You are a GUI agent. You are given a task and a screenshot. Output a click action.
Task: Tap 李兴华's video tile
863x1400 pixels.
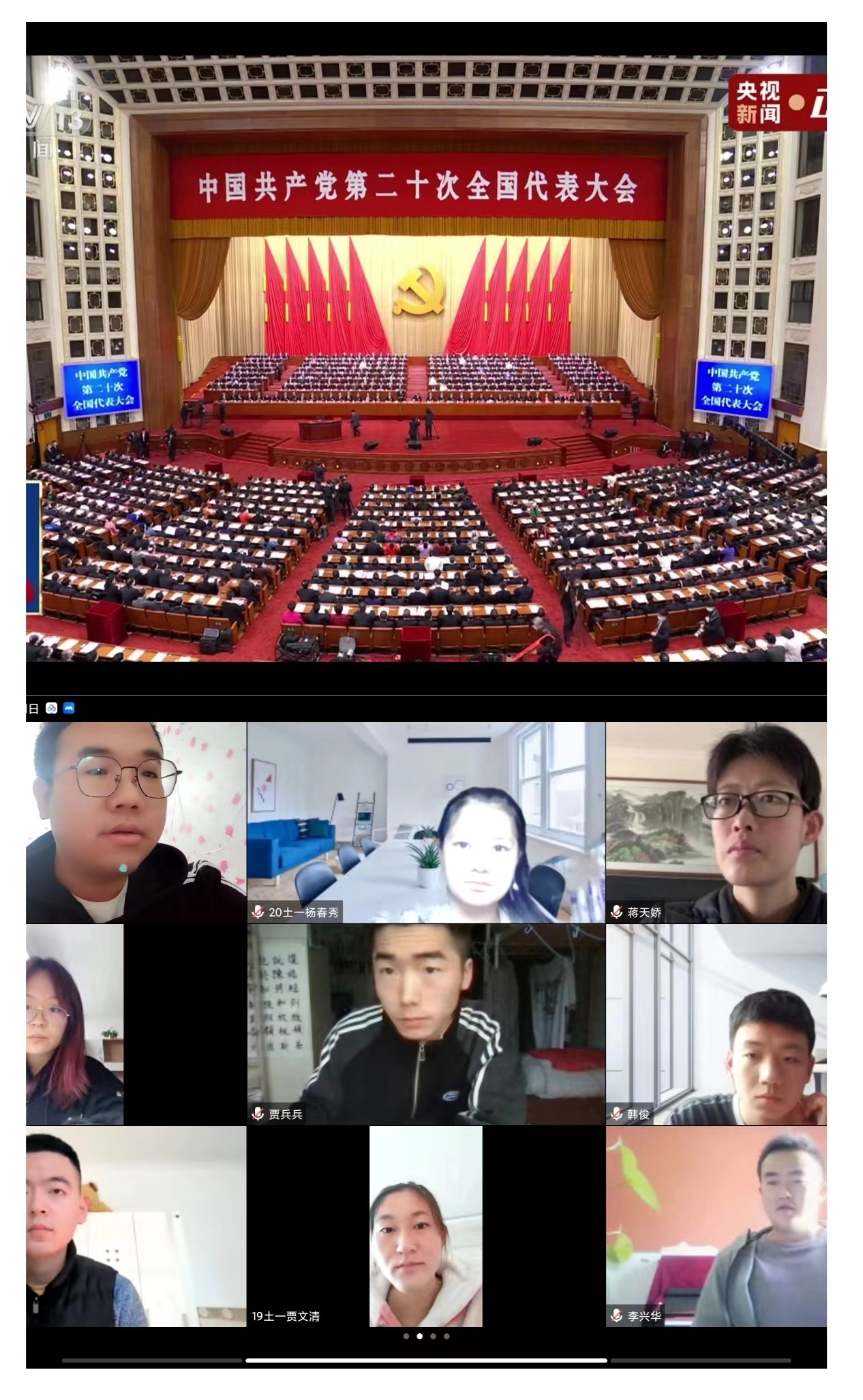[x=716, y=1226]
